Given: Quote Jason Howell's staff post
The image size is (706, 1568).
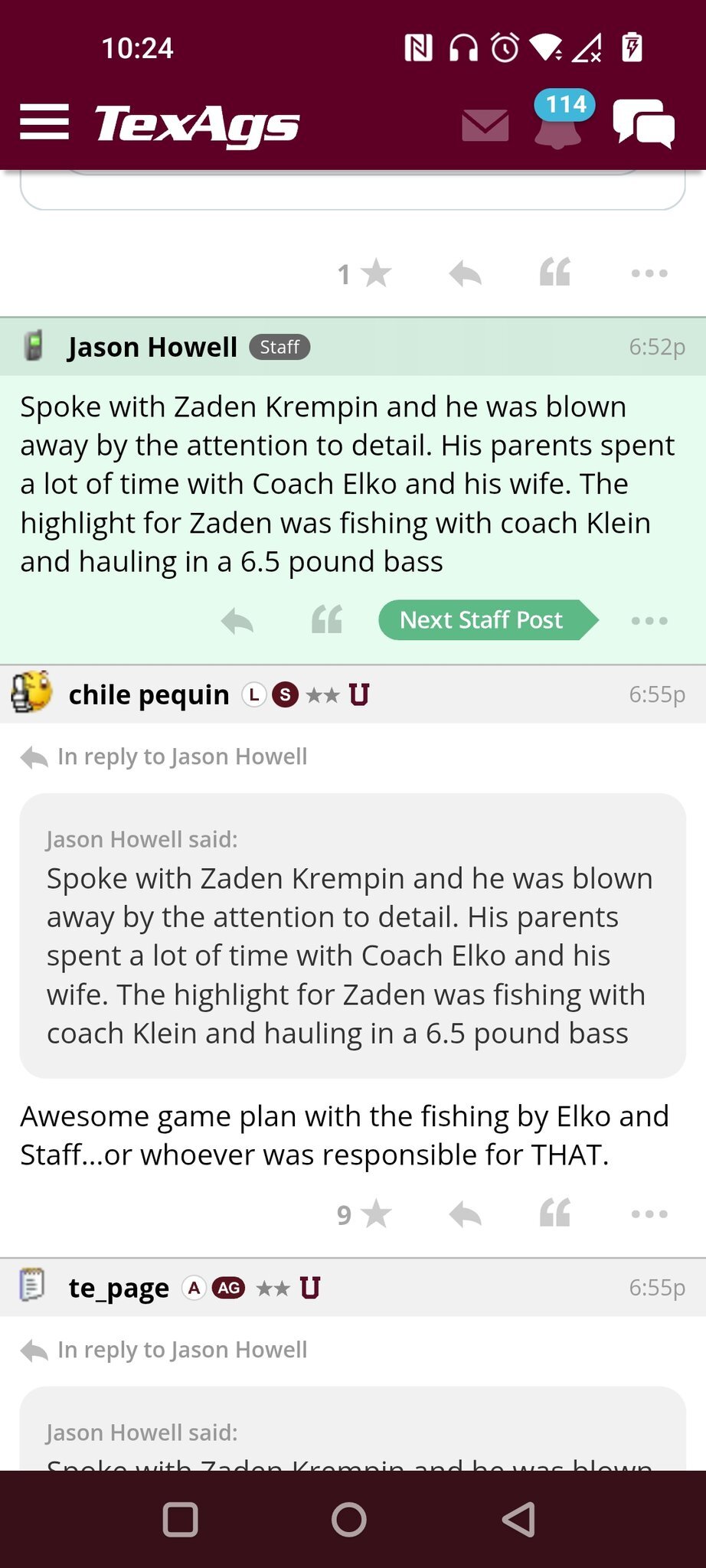Looking at the screenshot, I should [327, 619].
